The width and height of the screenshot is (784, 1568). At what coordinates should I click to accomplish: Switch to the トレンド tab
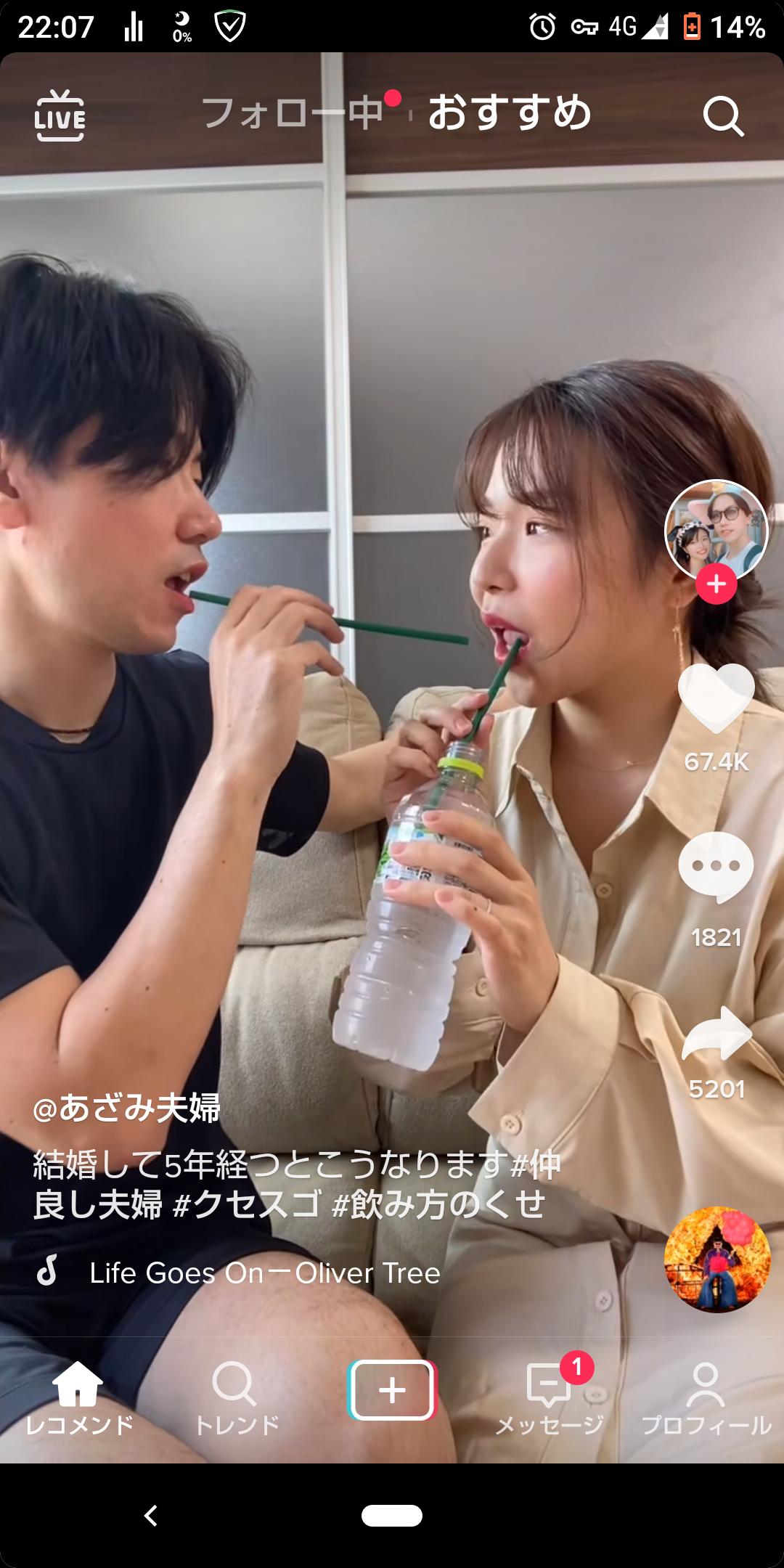click(x=235, y=1397)
